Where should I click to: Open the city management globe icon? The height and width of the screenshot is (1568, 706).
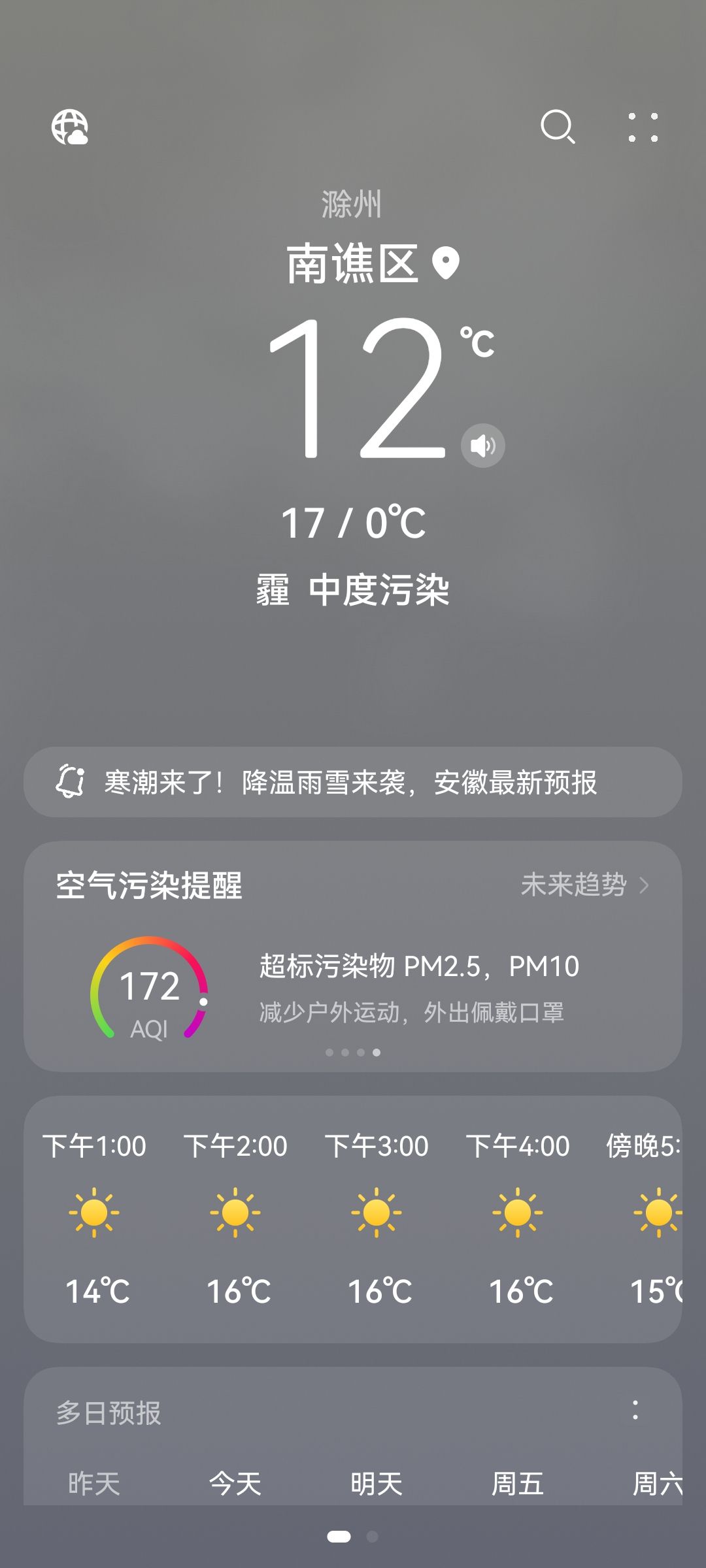70,127
